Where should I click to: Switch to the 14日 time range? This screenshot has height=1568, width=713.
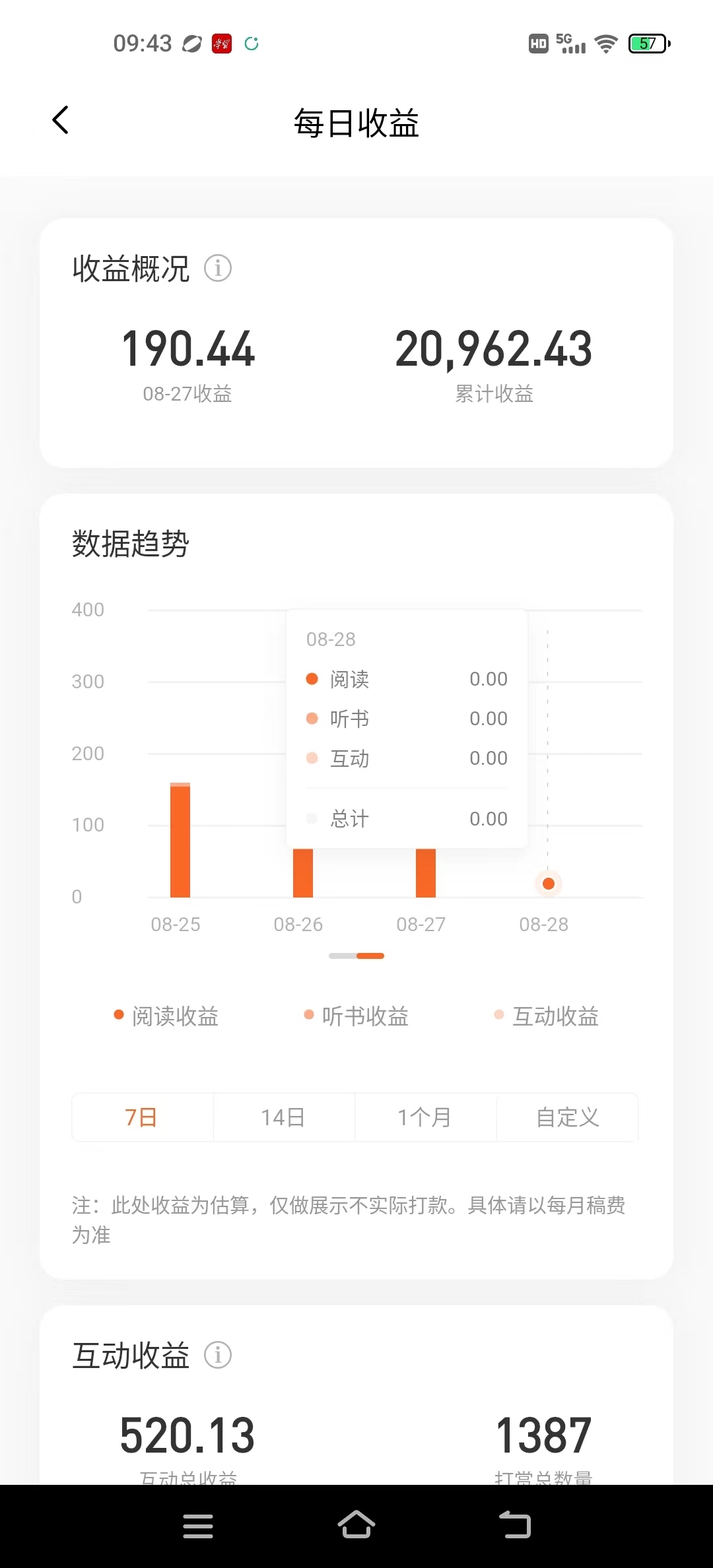click(284, 1117)
